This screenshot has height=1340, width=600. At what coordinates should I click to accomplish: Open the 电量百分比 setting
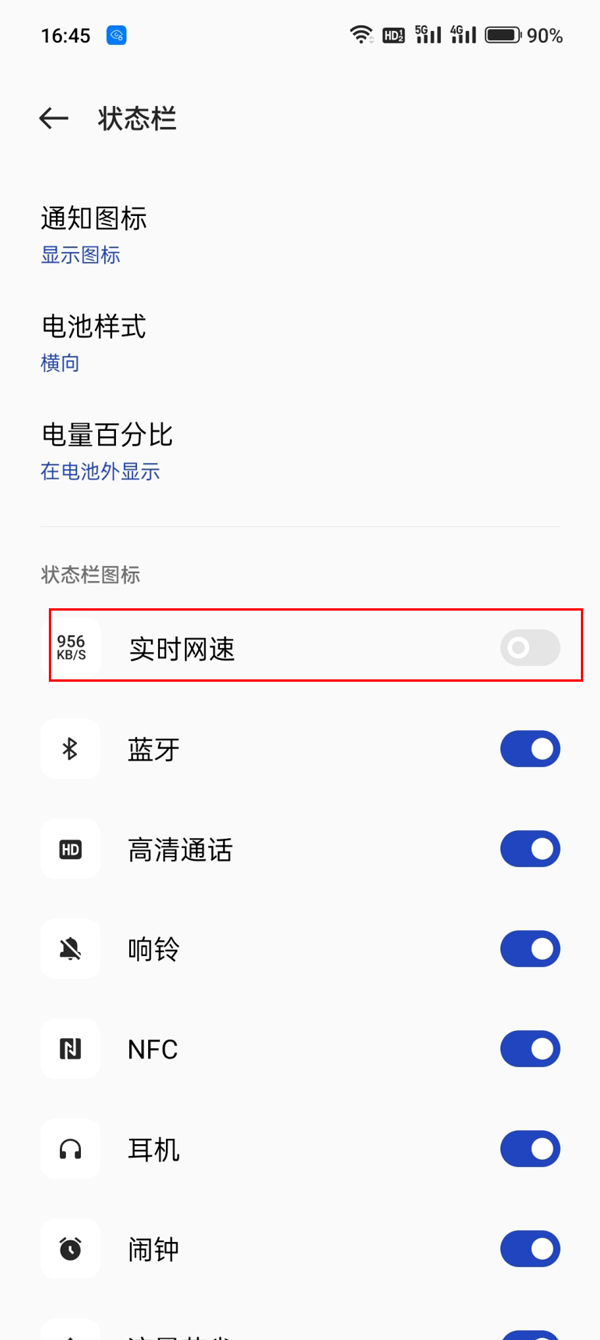[x=106, y=450]
